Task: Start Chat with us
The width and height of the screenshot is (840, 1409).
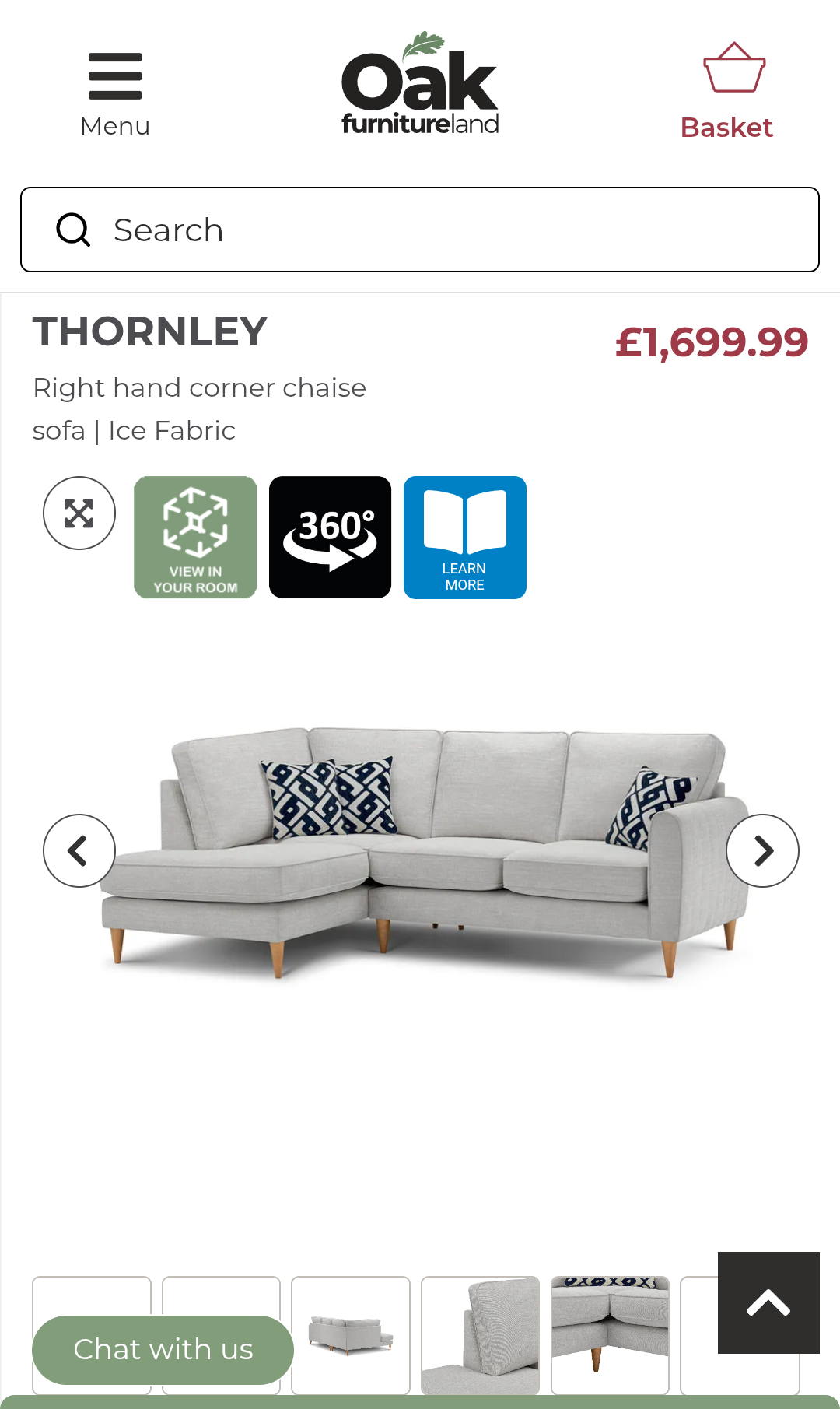Action: click(x=163, y=1350)
